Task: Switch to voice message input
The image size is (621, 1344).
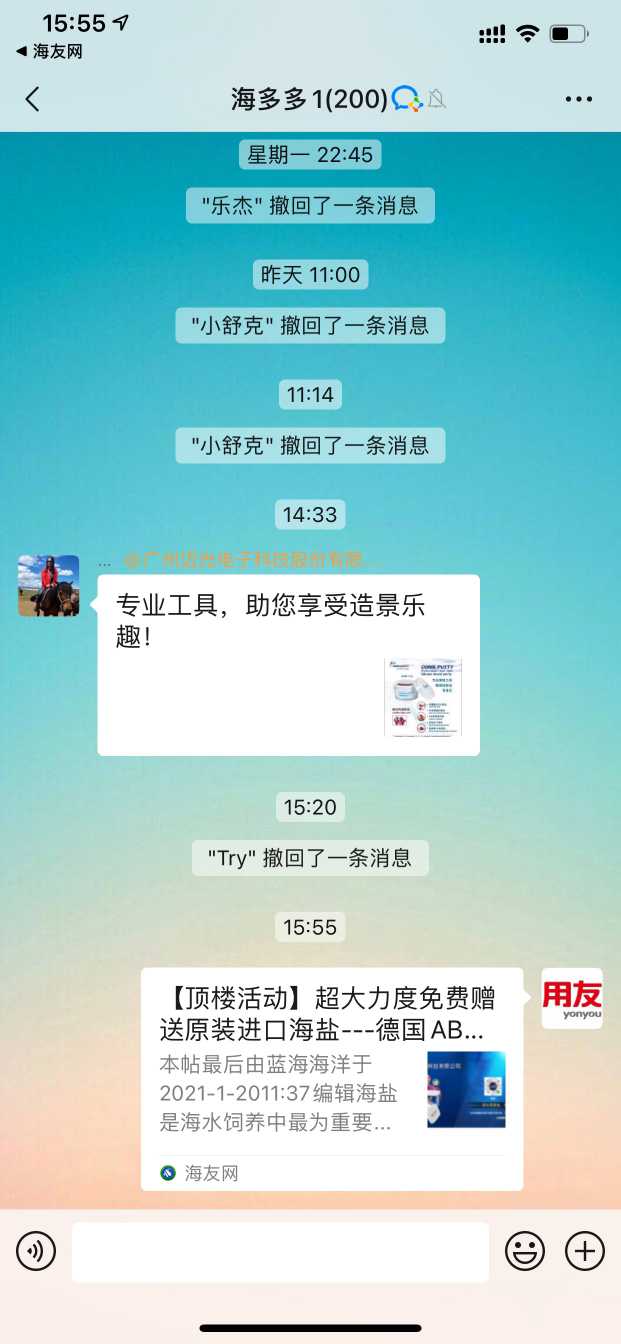Action: tap(36, 1251)
